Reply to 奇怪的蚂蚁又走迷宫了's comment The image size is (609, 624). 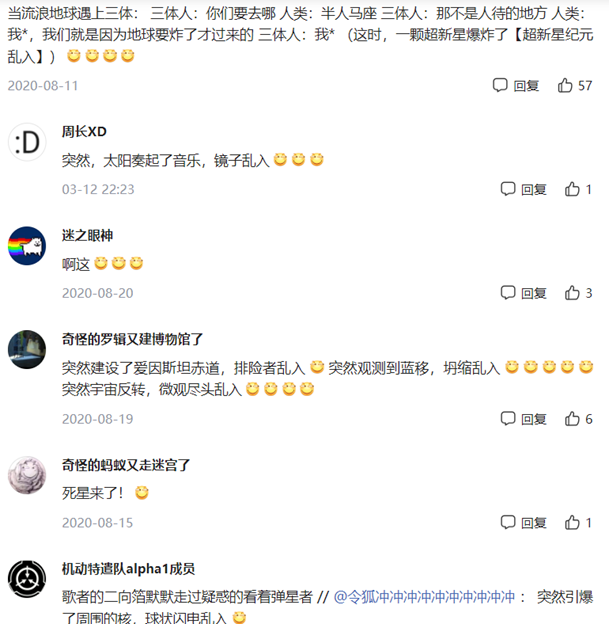pyautogui.click(x=523, y=522)
